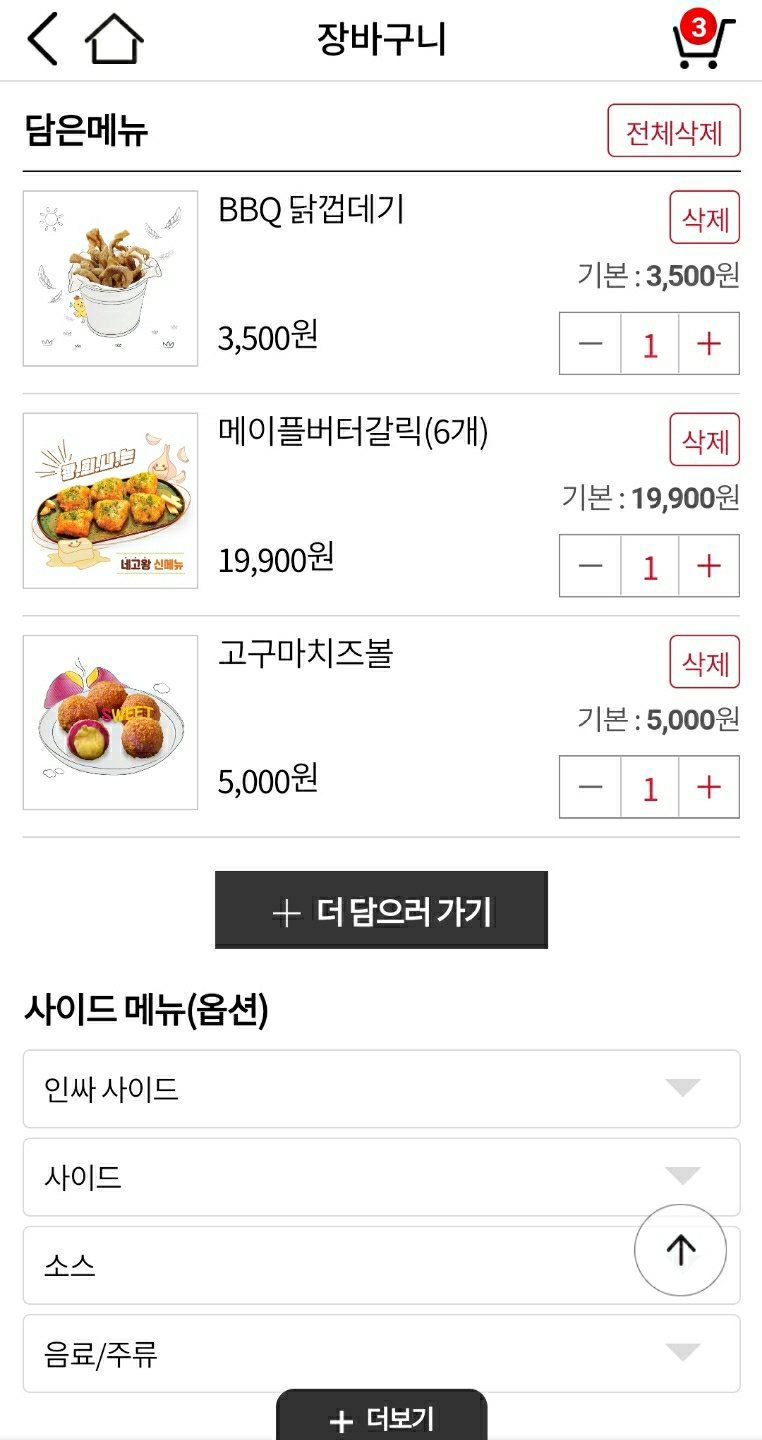This screenshot has width=762, height=1440.
Task: Tap the 더보기 button
Action: (381, 1418)
